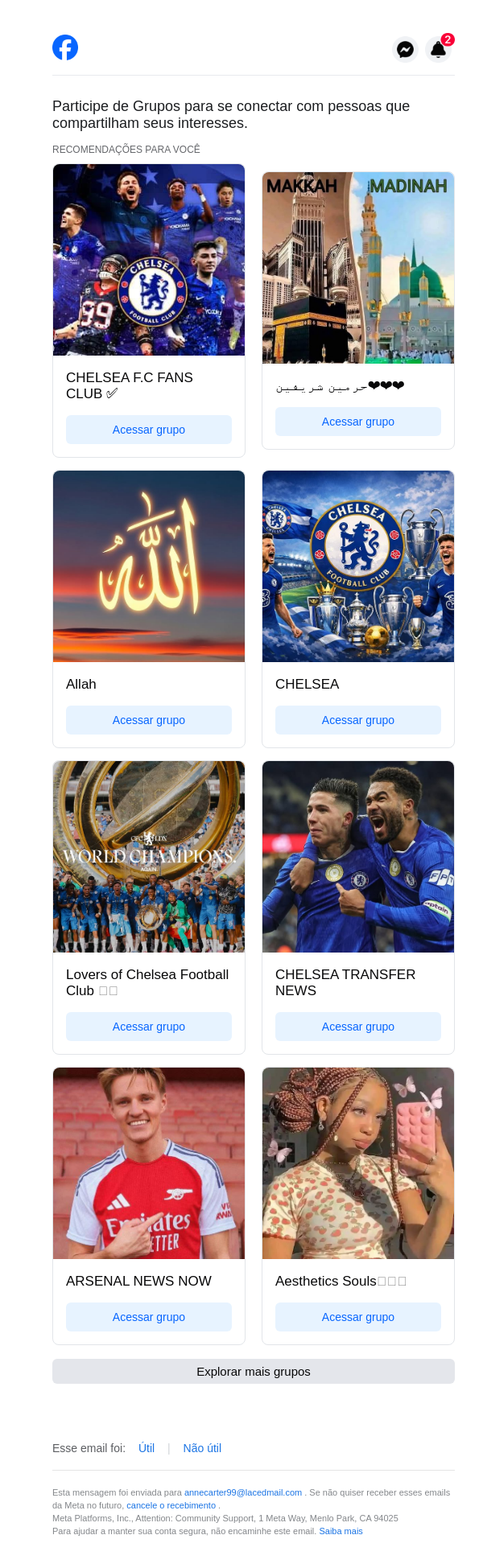The image size is (483, 1568).
Task: Access Lovers of Chelsea Football Club group
Action: [x=149, y=1027]
